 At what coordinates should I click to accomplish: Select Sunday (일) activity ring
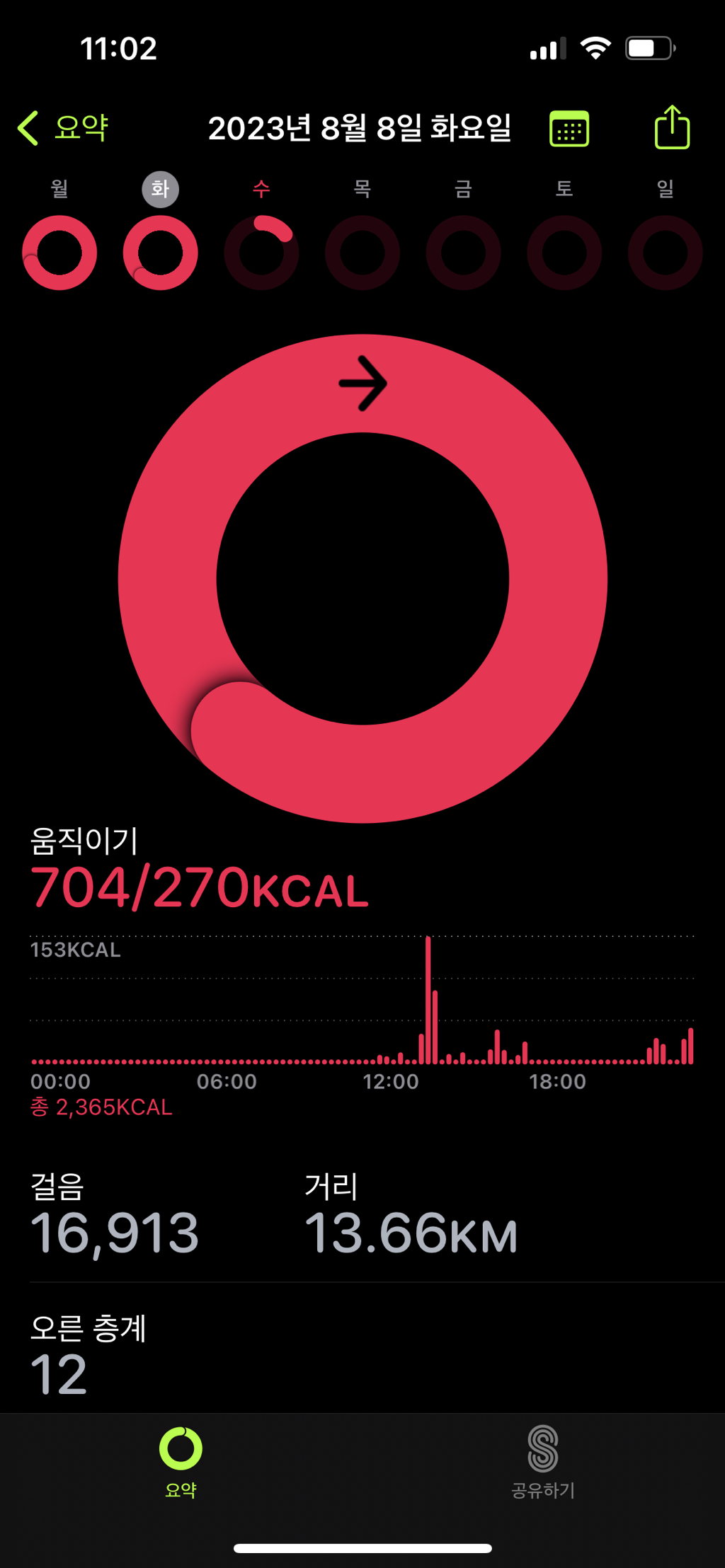pyautogui.click(x=665, y=253)
